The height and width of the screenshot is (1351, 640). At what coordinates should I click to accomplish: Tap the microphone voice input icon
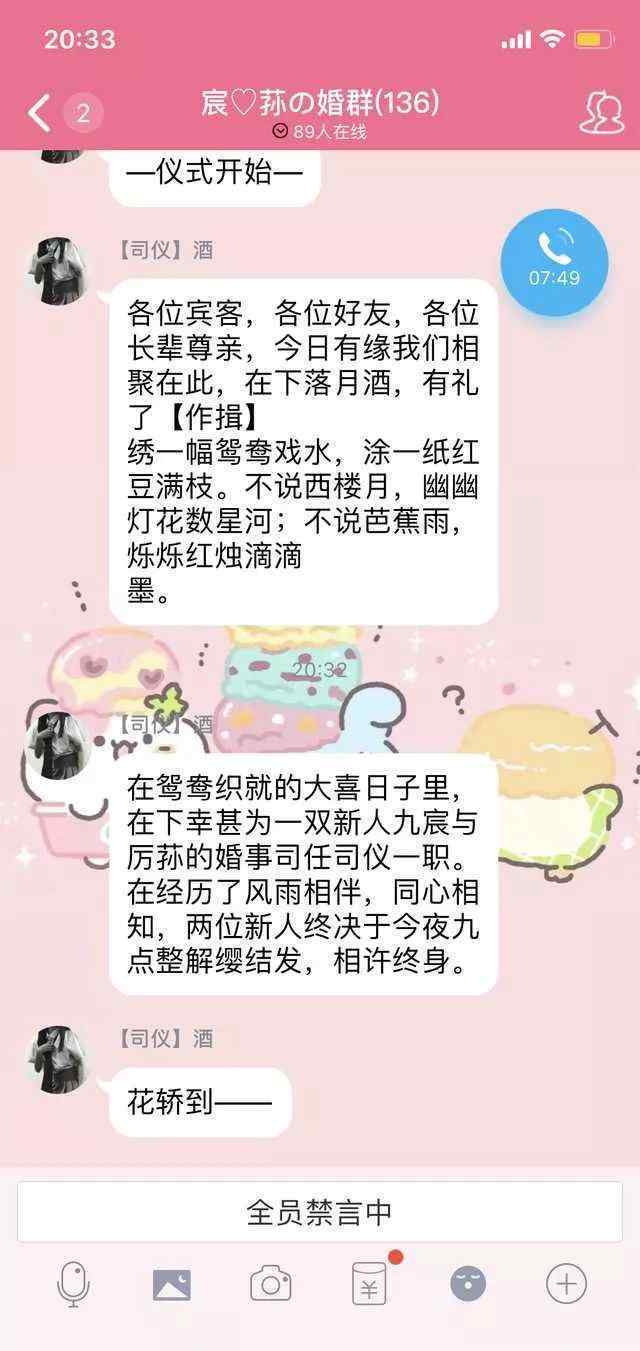73,1283
